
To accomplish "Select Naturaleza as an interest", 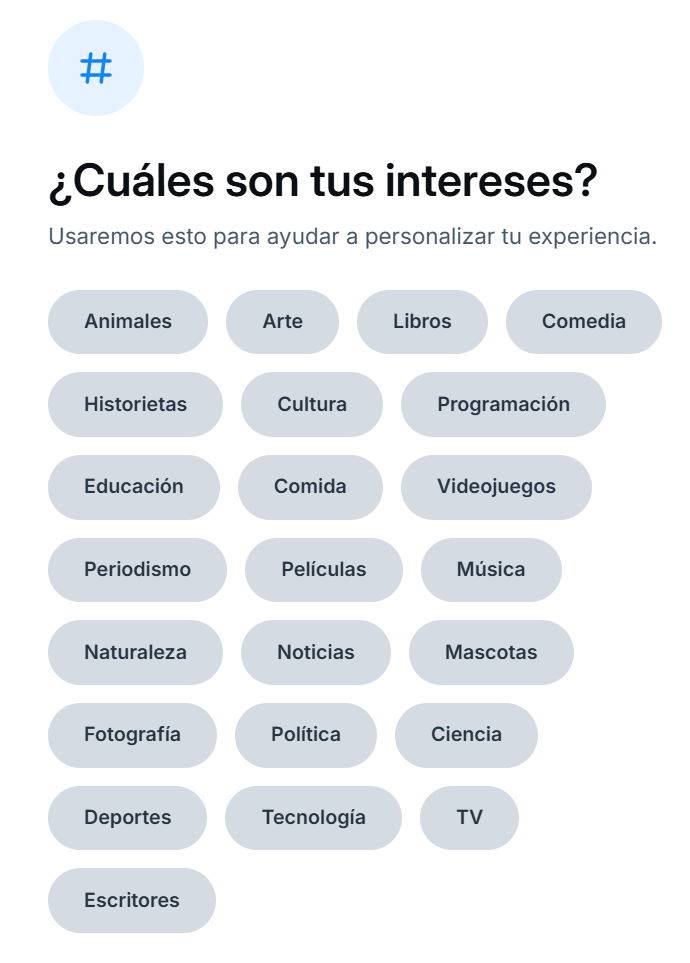I will click(x=135, y=653).
